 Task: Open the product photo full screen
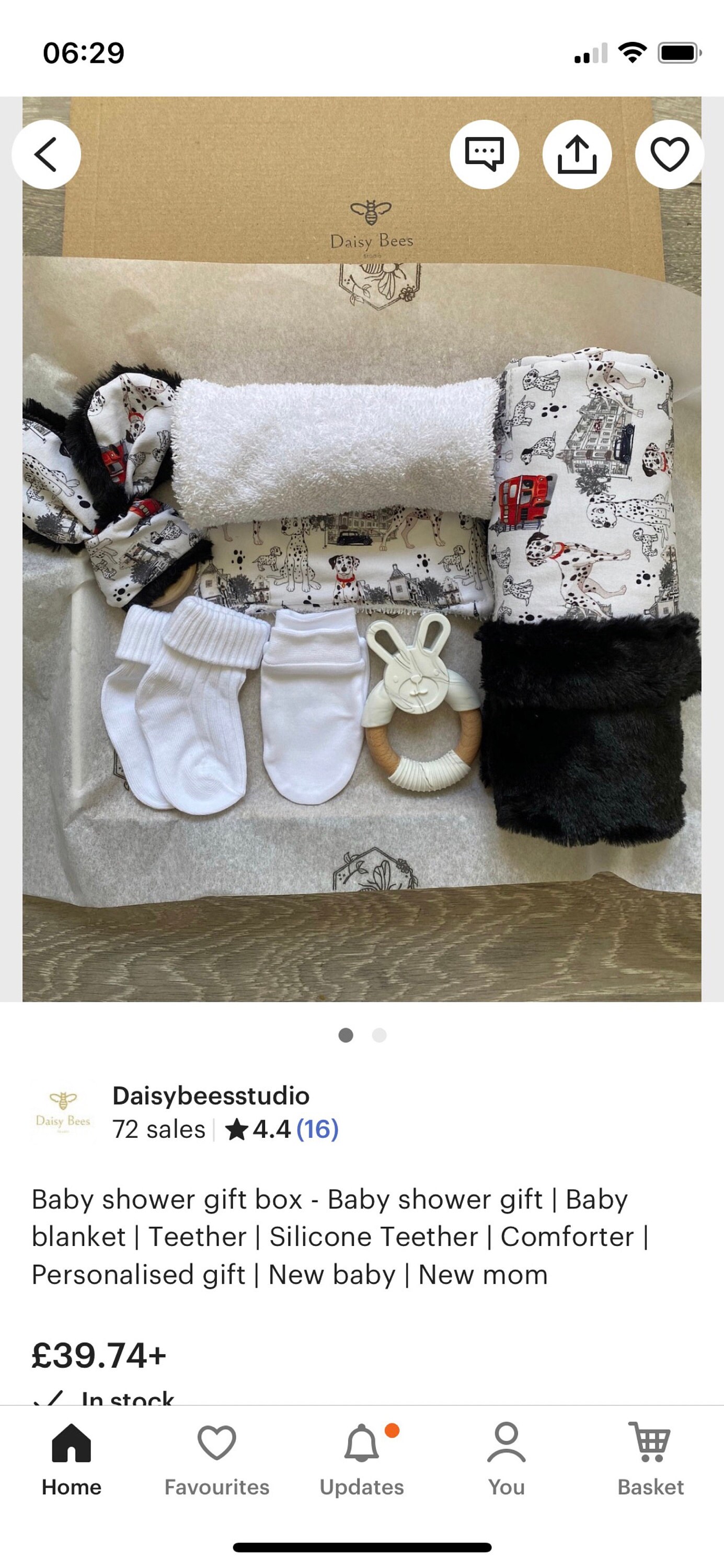coord(362,549)
